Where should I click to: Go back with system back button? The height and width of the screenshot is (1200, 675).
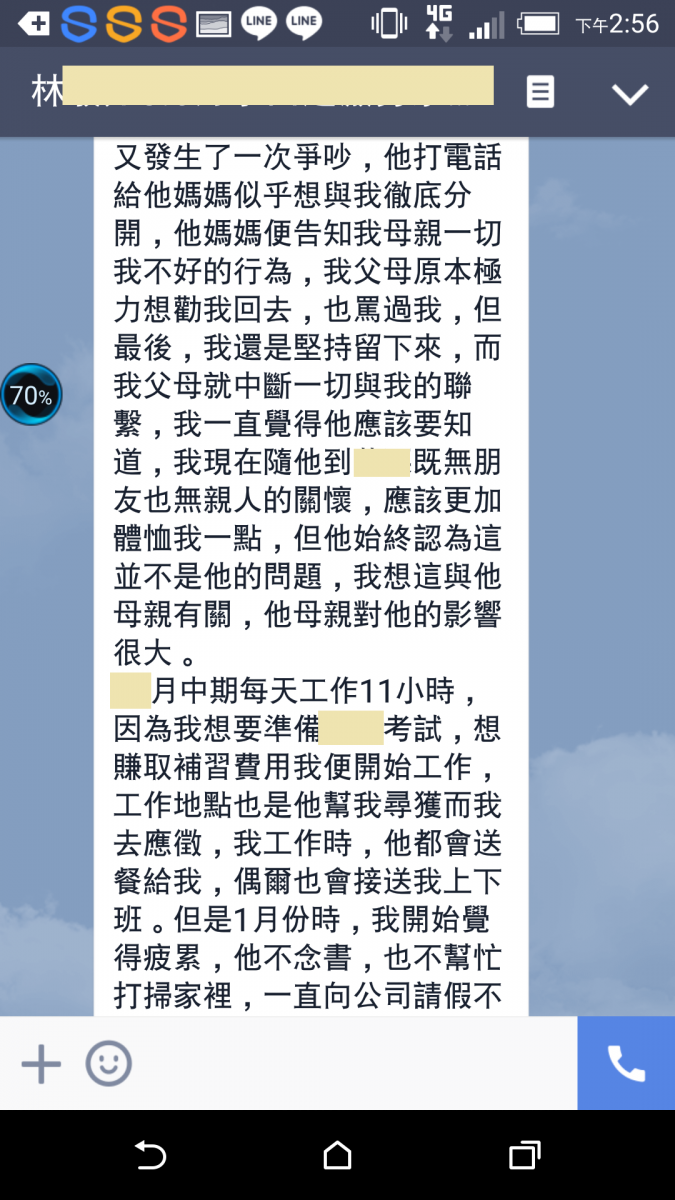point(150,1156)
